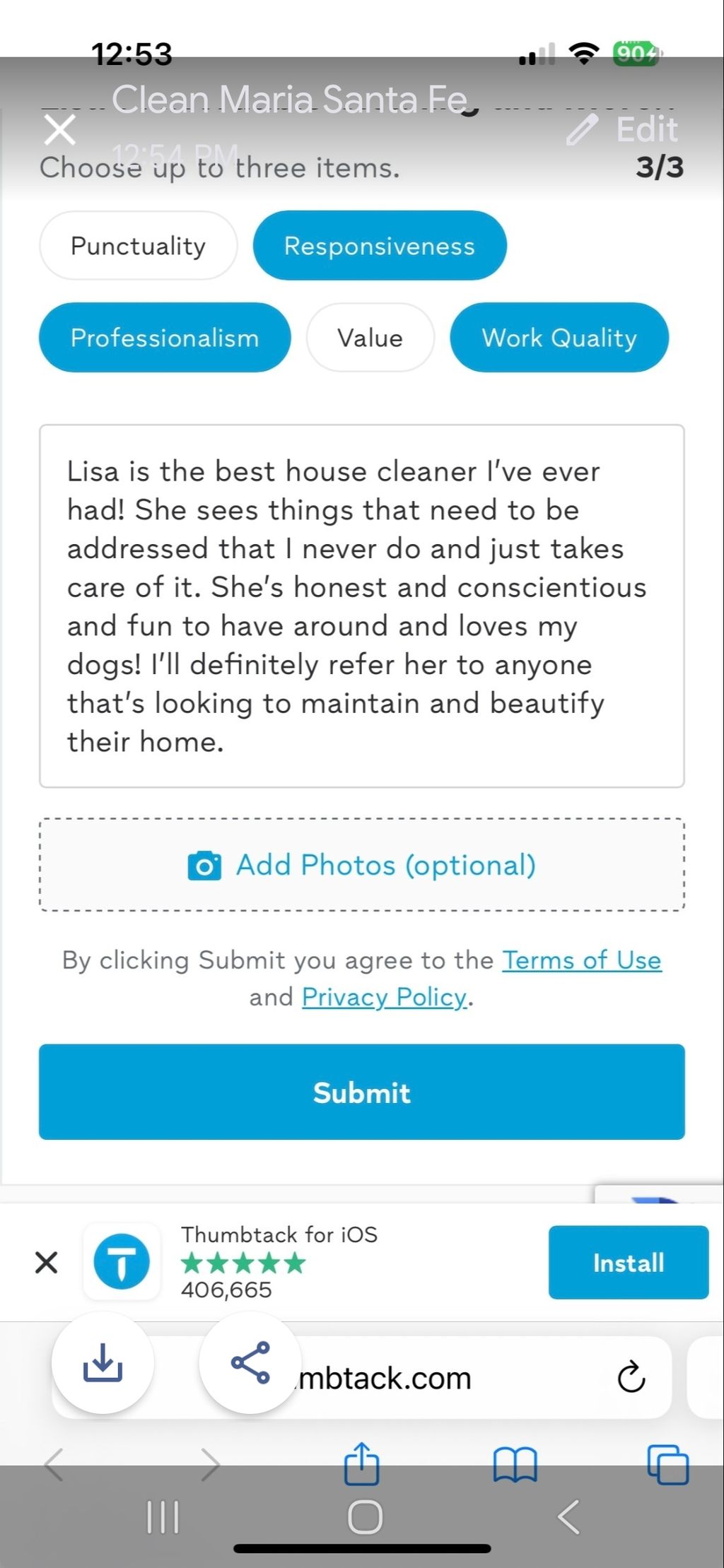Image resolution: width=724 pixels, height=1568 pixels.
Task: Open Safari bookmarks book icon
Action: pyautogui.click(x=515, y=1464)
